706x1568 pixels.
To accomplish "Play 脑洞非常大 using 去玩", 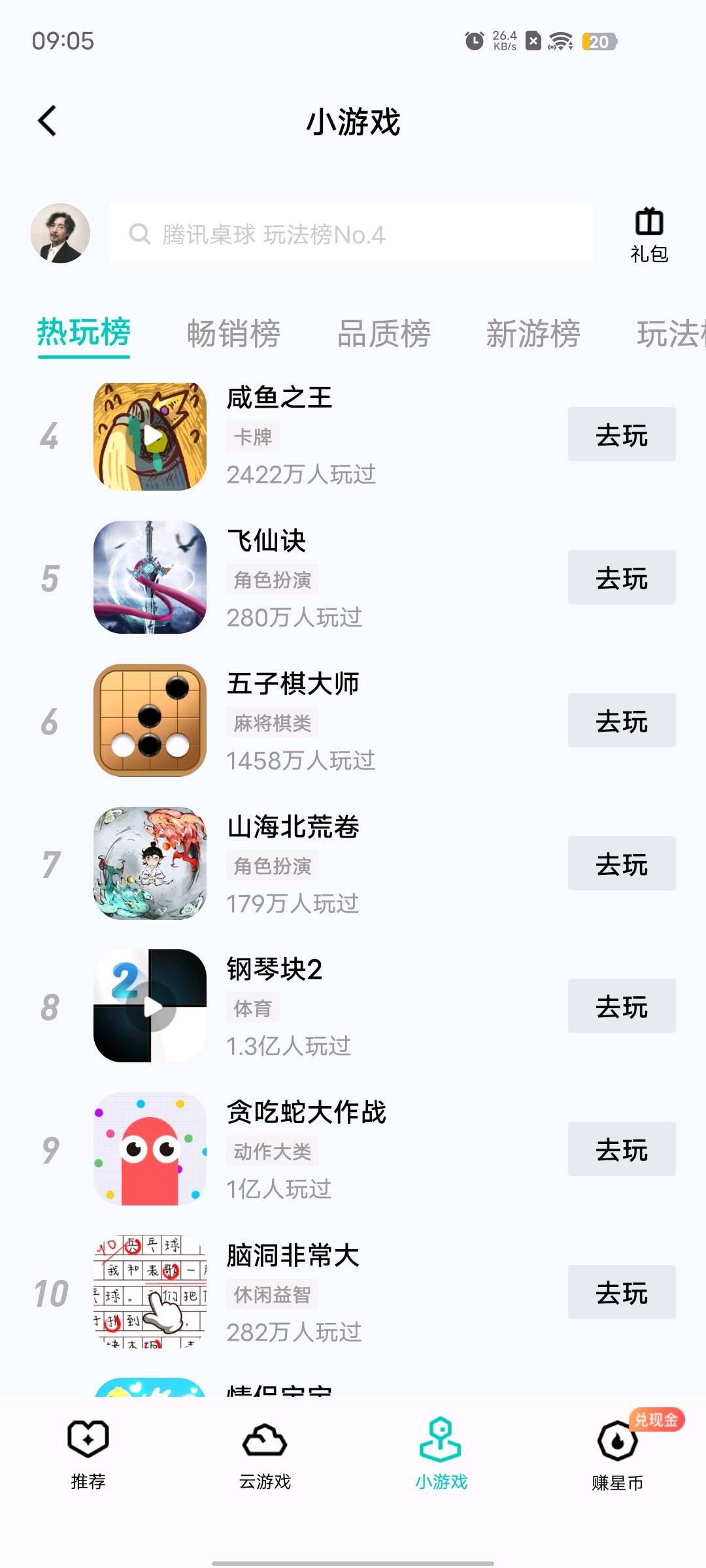I will (x=621, y=1292).
